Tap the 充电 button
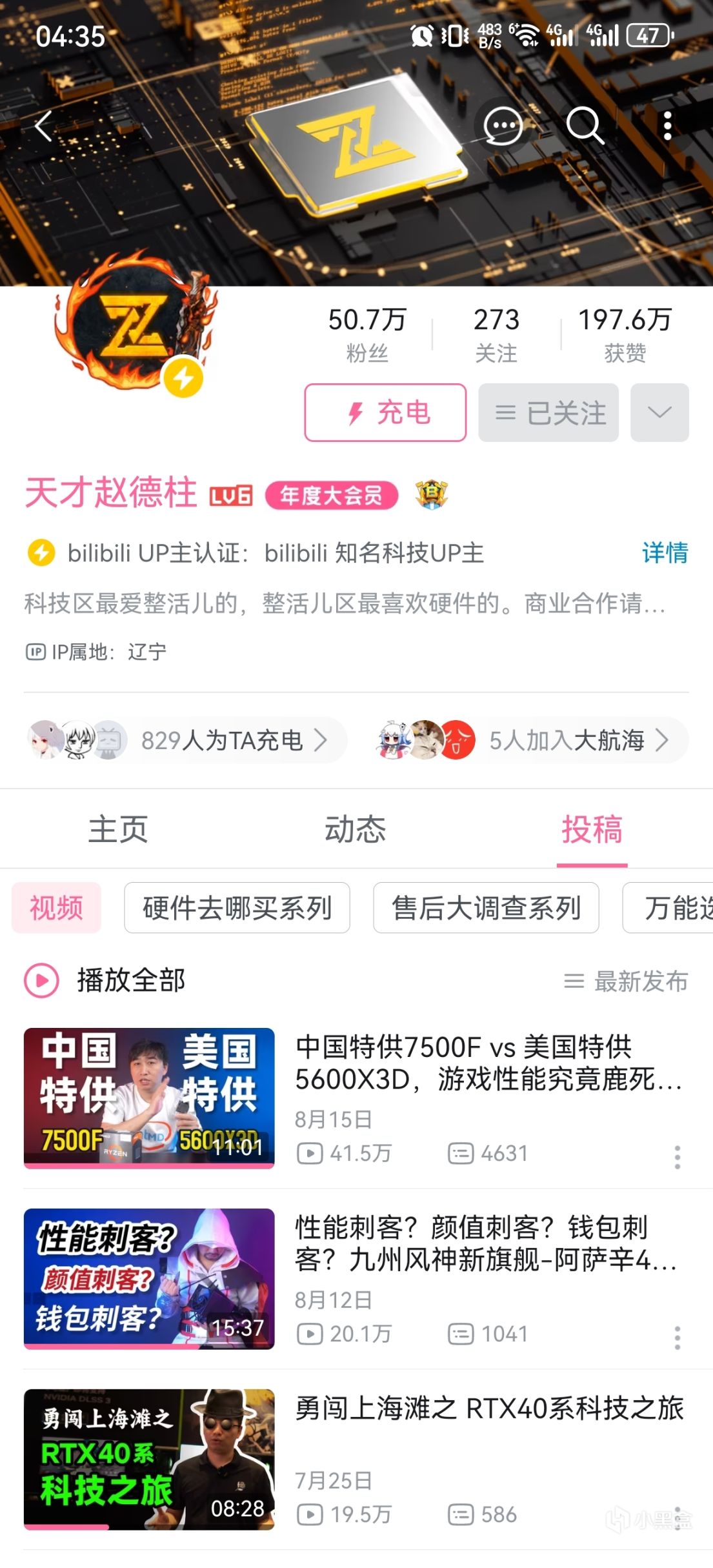The image size is (713, 1568). coord(385,413)
